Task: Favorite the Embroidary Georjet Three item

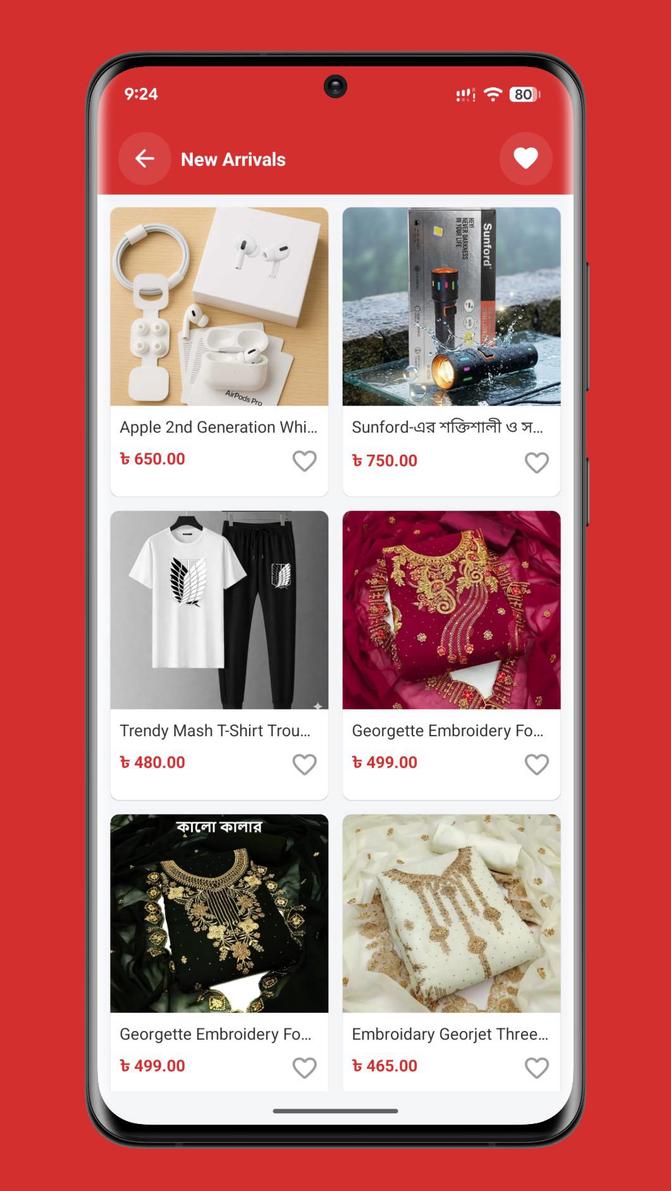Action: pos(537,1068)
